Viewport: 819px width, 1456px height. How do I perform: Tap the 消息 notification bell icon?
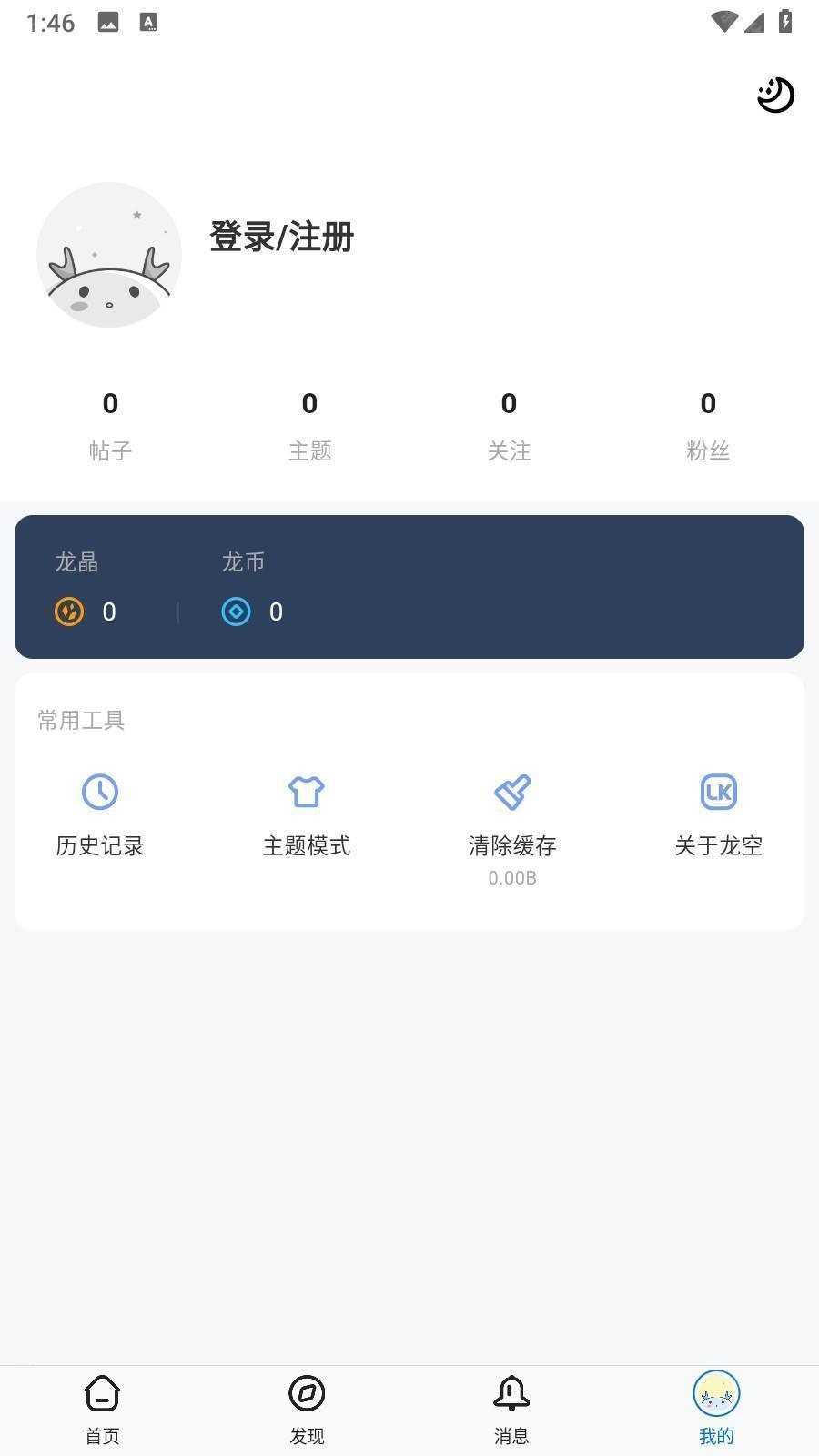[511, 1393]
